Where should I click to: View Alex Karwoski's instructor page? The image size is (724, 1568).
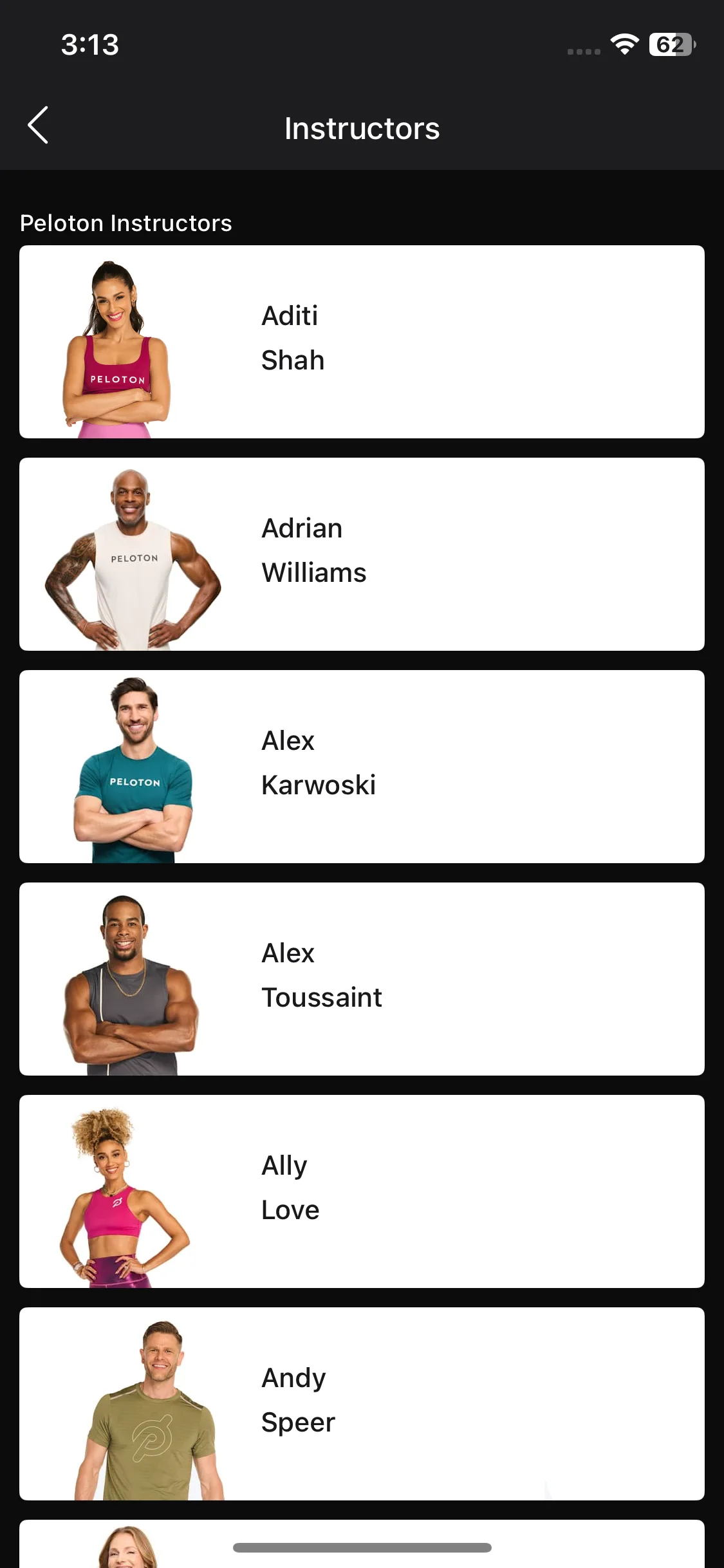tap(362, 767)
